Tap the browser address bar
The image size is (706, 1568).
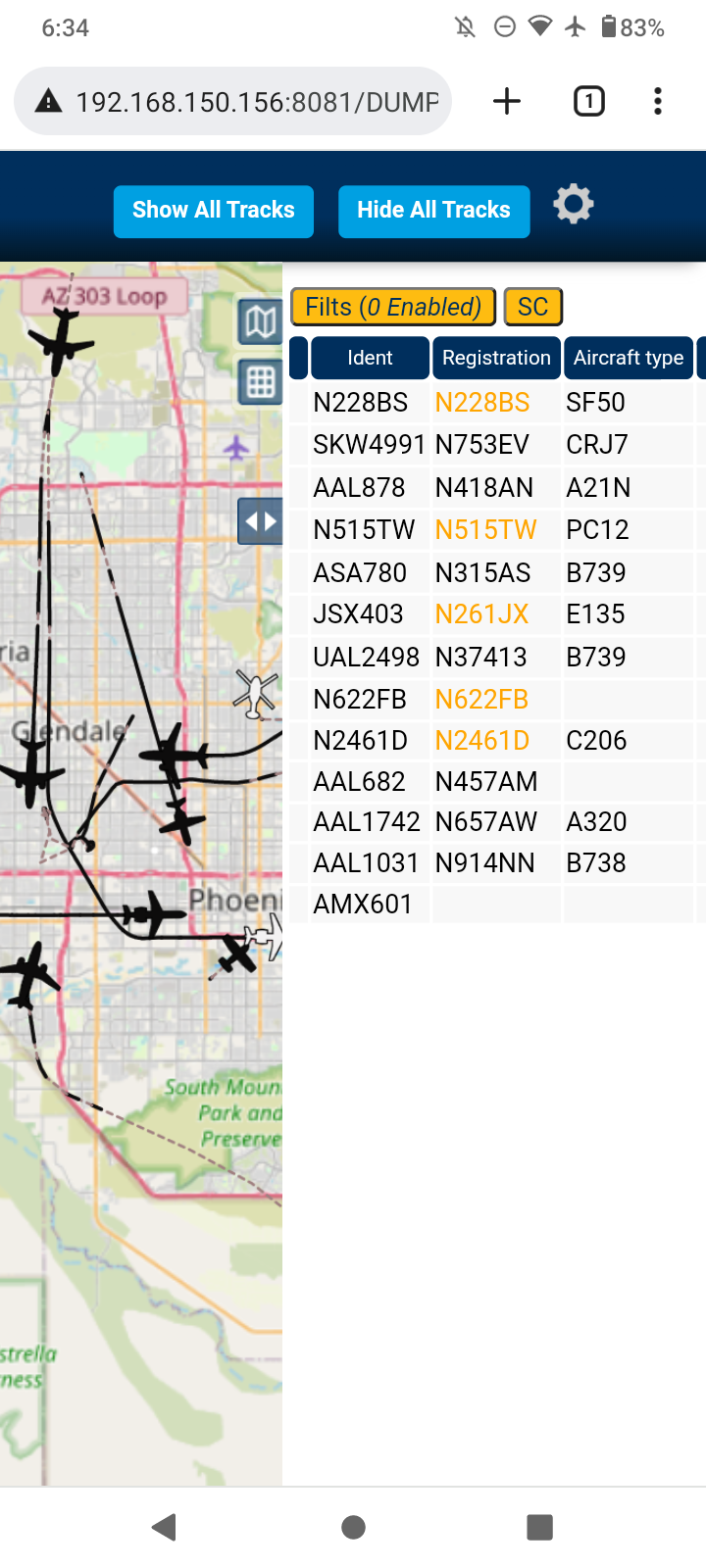(x=233, y=101)
